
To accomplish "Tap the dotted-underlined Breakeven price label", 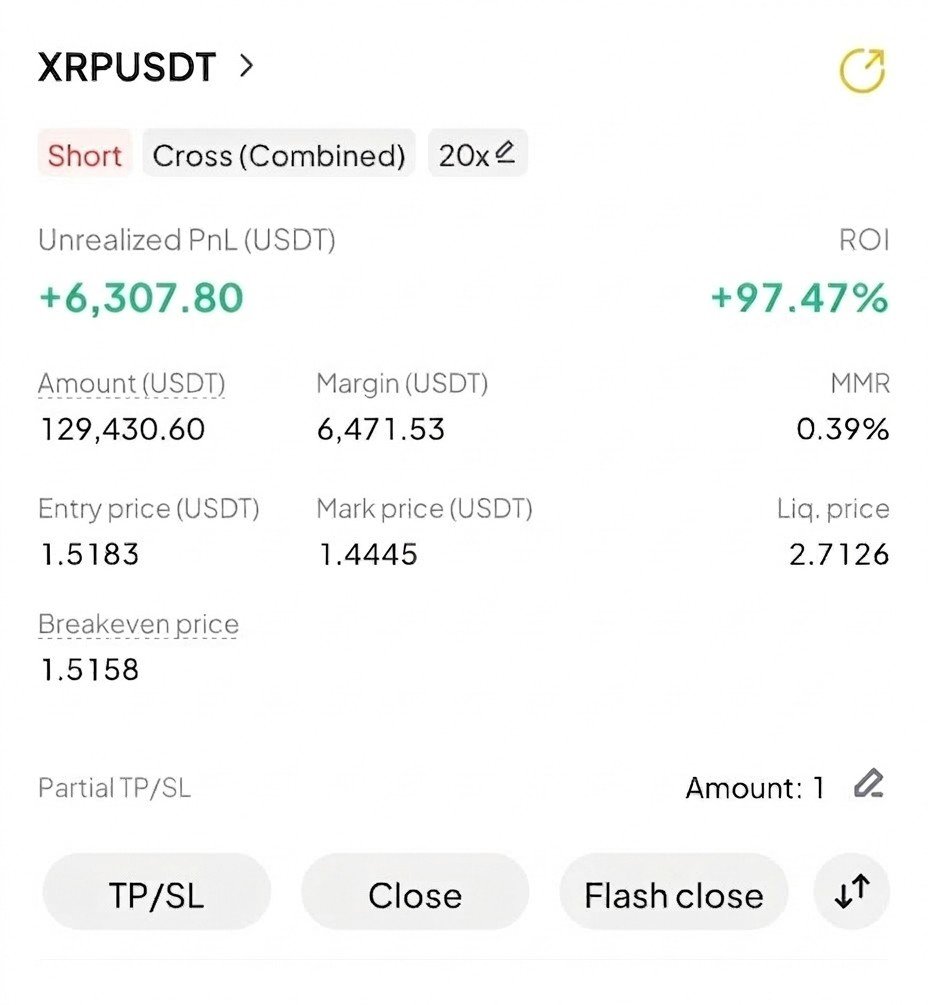I will tap(138, 623).
